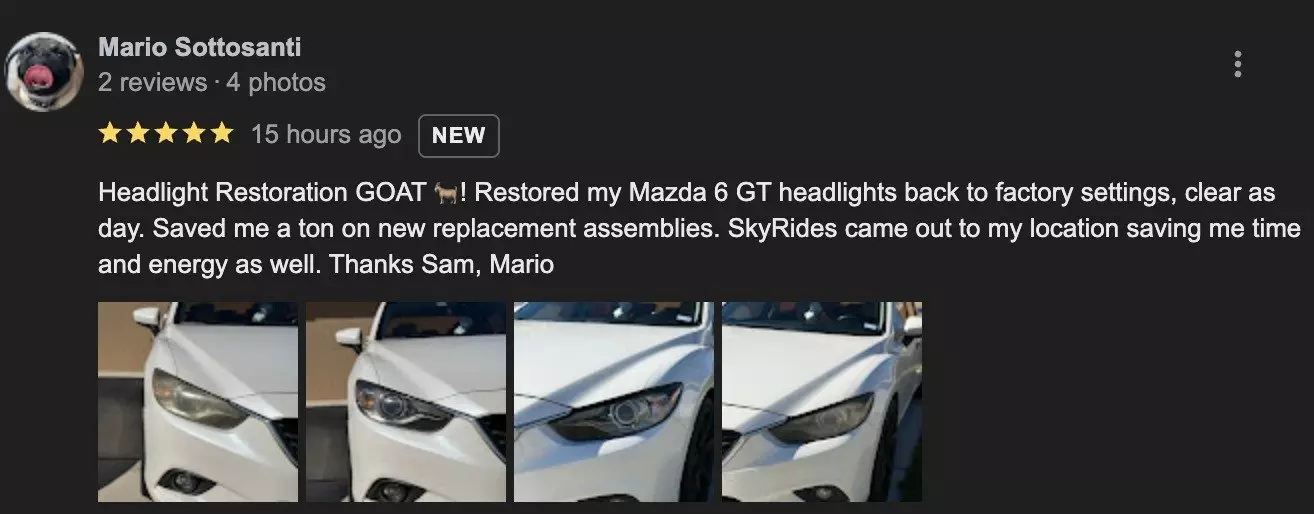
Task: View Mario Sottosanti's reviewer profile name
Action: [x=199, y=47]
